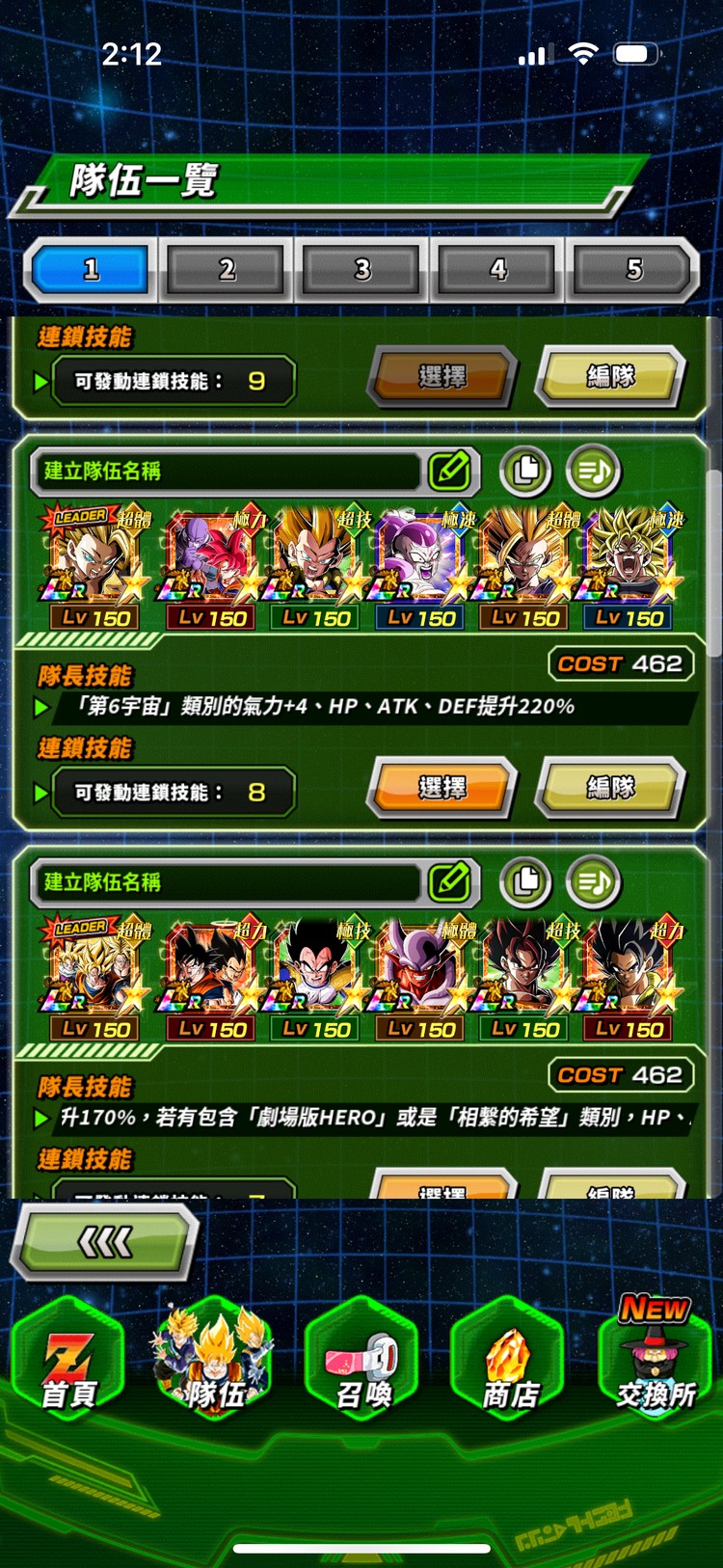
Task: Open music settings for the 第6宇宙 team
Action: pos(593,471)
